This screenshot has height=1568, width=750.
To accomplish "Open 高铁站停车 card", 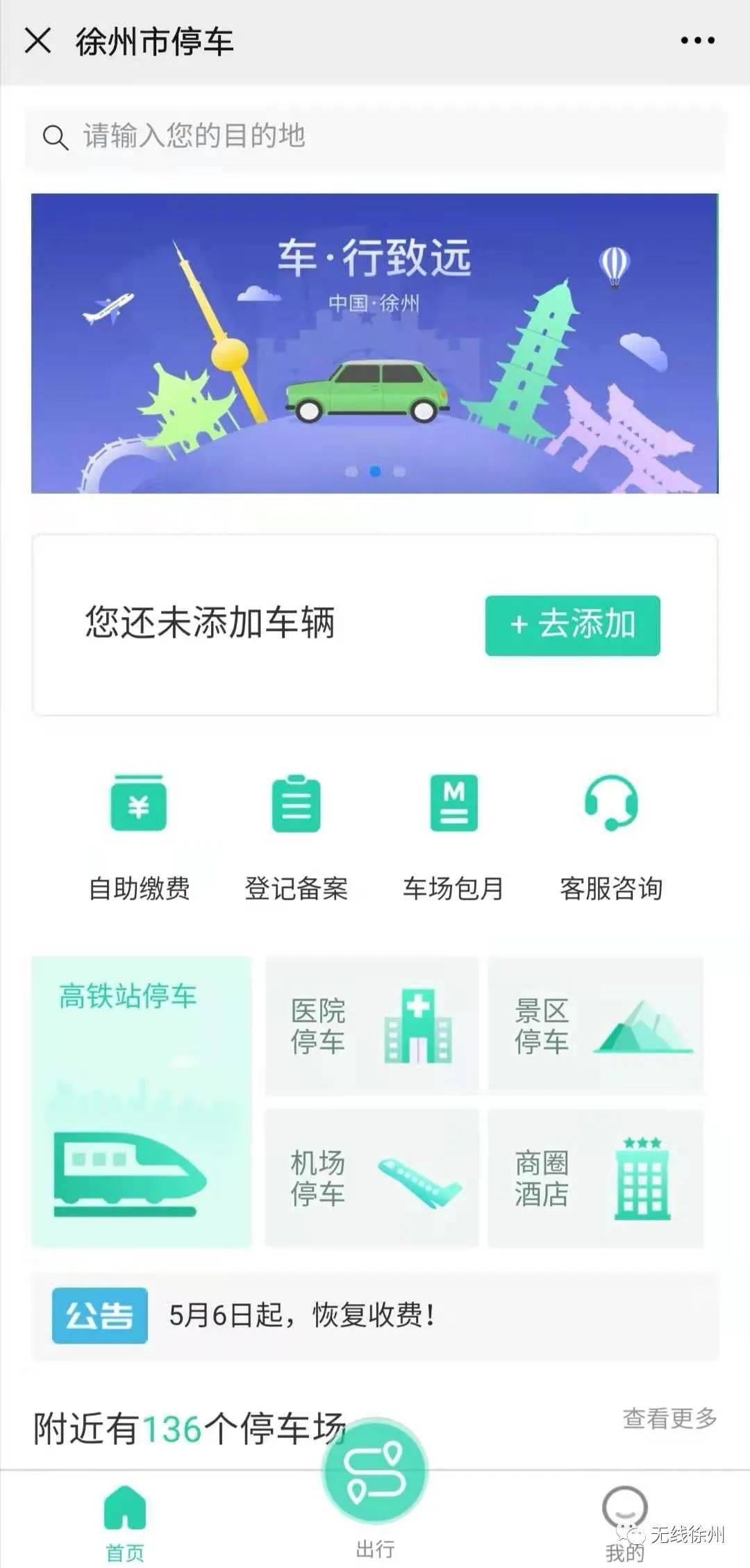I will (x=142, y=1102).
